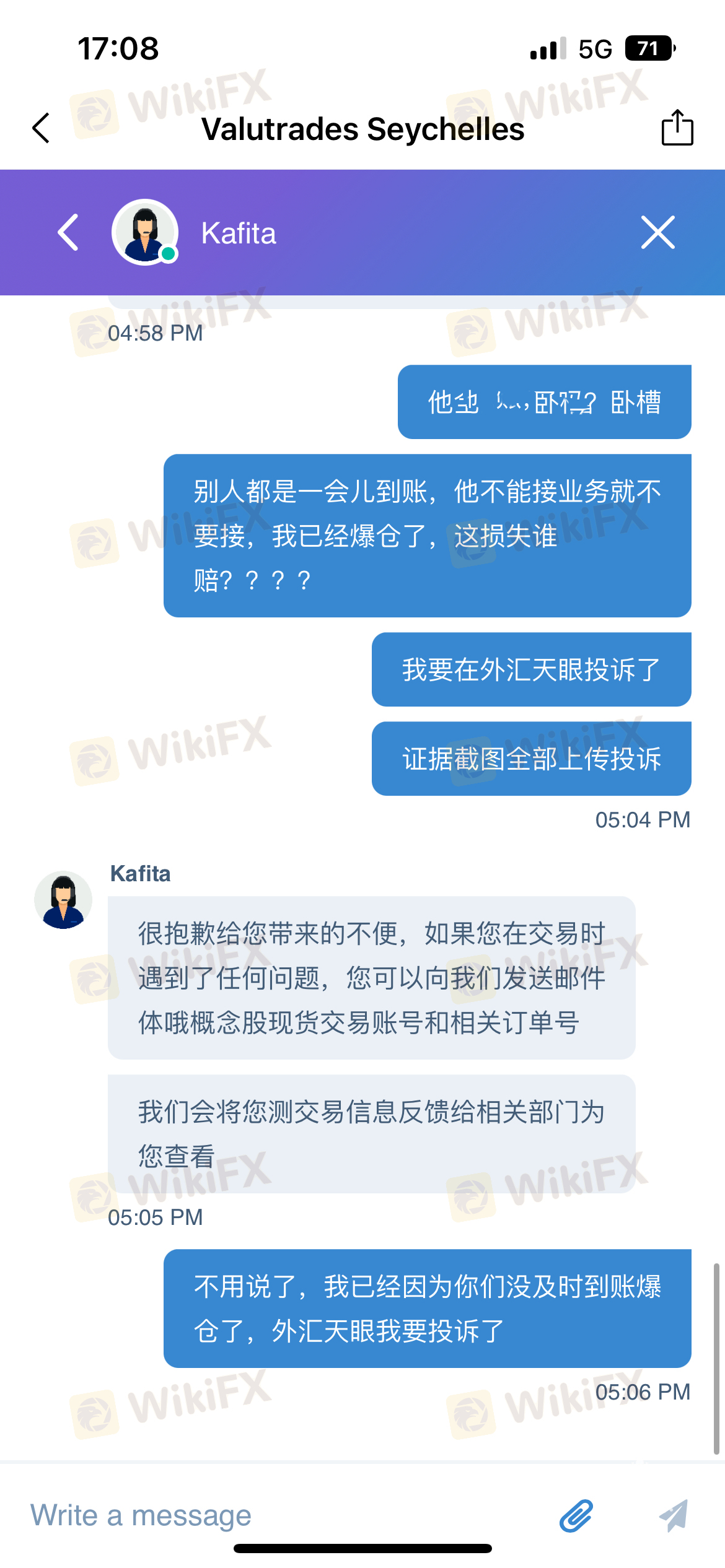Go back from Valutrades Seychelles page
725x1568 pixels.
tap(42, 128)
